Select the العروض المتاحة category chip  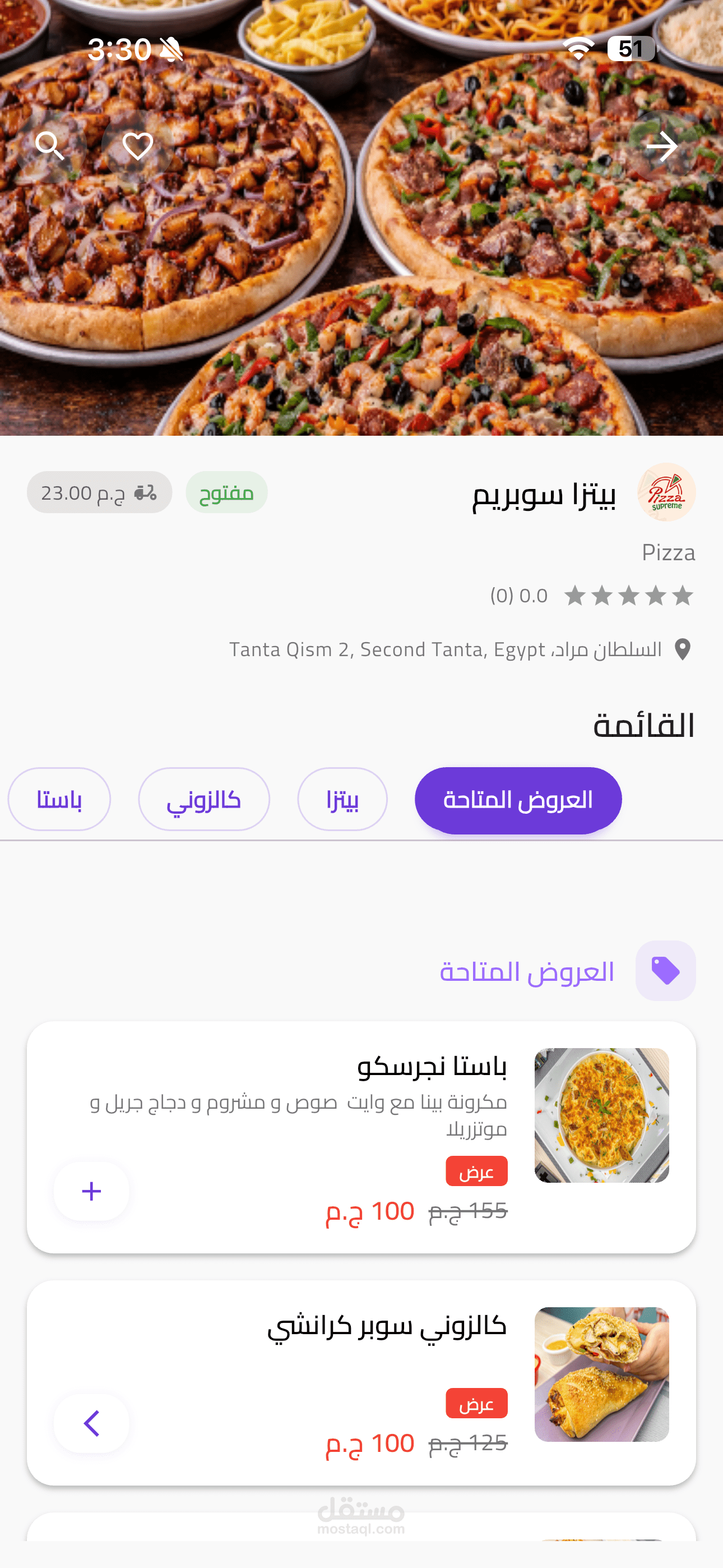click(518, 800)
